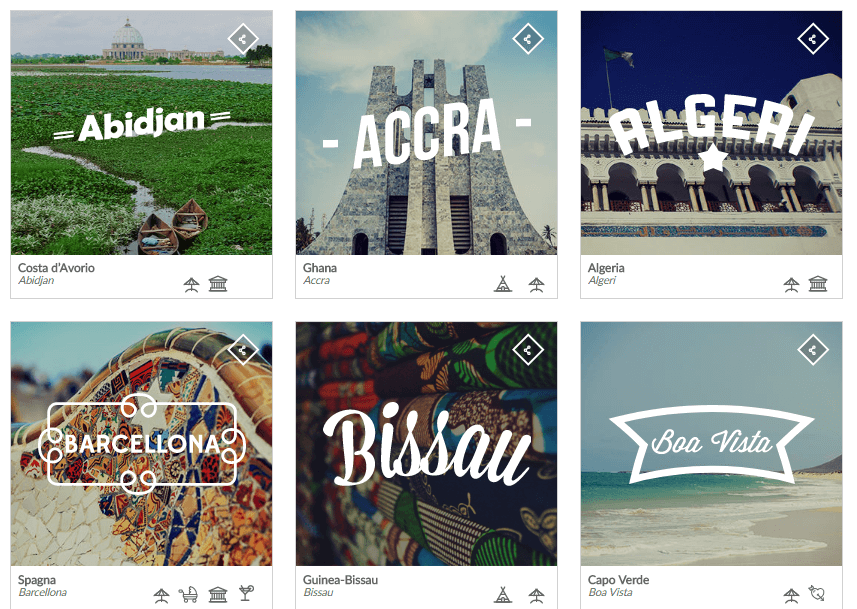The image size is (857, 609).
Task: Open the Accra destination card
Action: (x=426, y=133)
